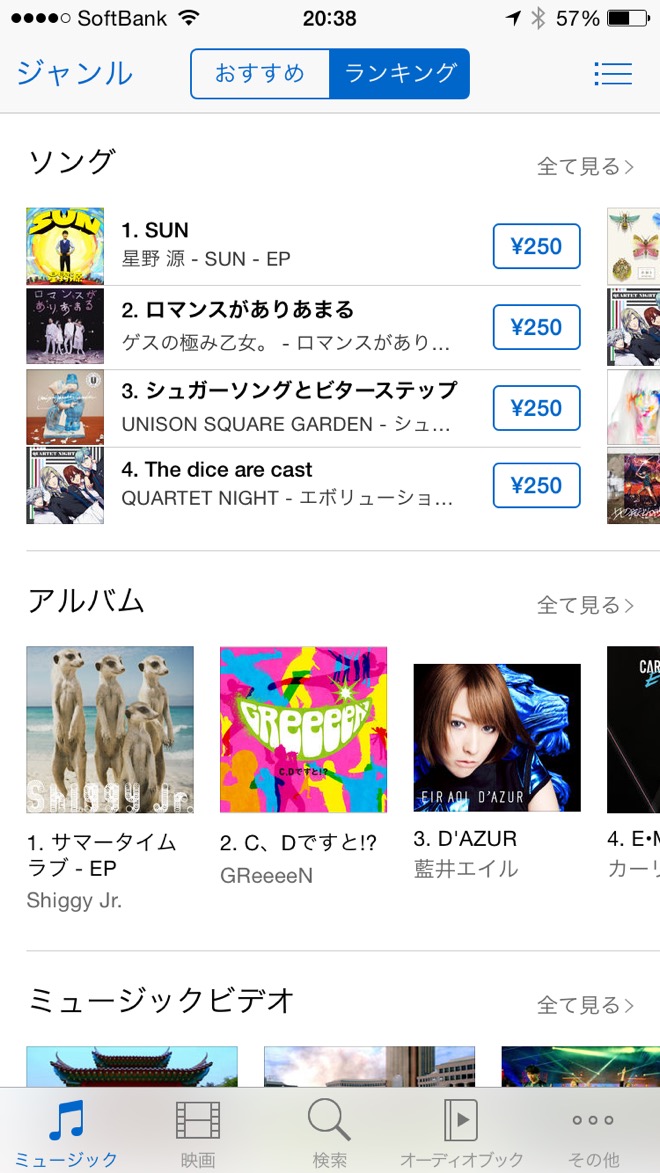The image size is (660, 1173).
Task: Switch to the 映画 tab
Action: point(198,1133)
